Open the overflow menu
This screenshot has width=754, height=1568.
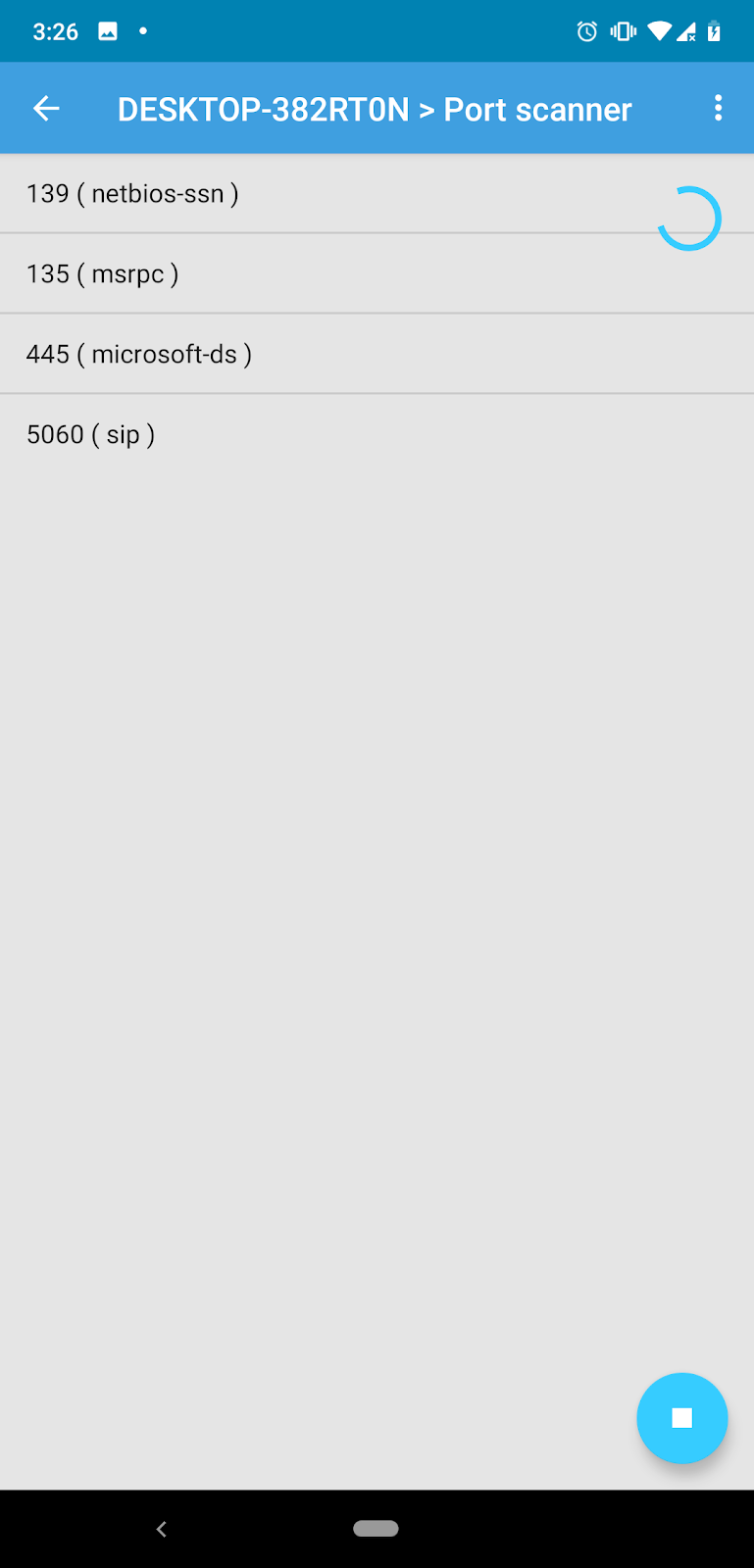pos(718,109)
